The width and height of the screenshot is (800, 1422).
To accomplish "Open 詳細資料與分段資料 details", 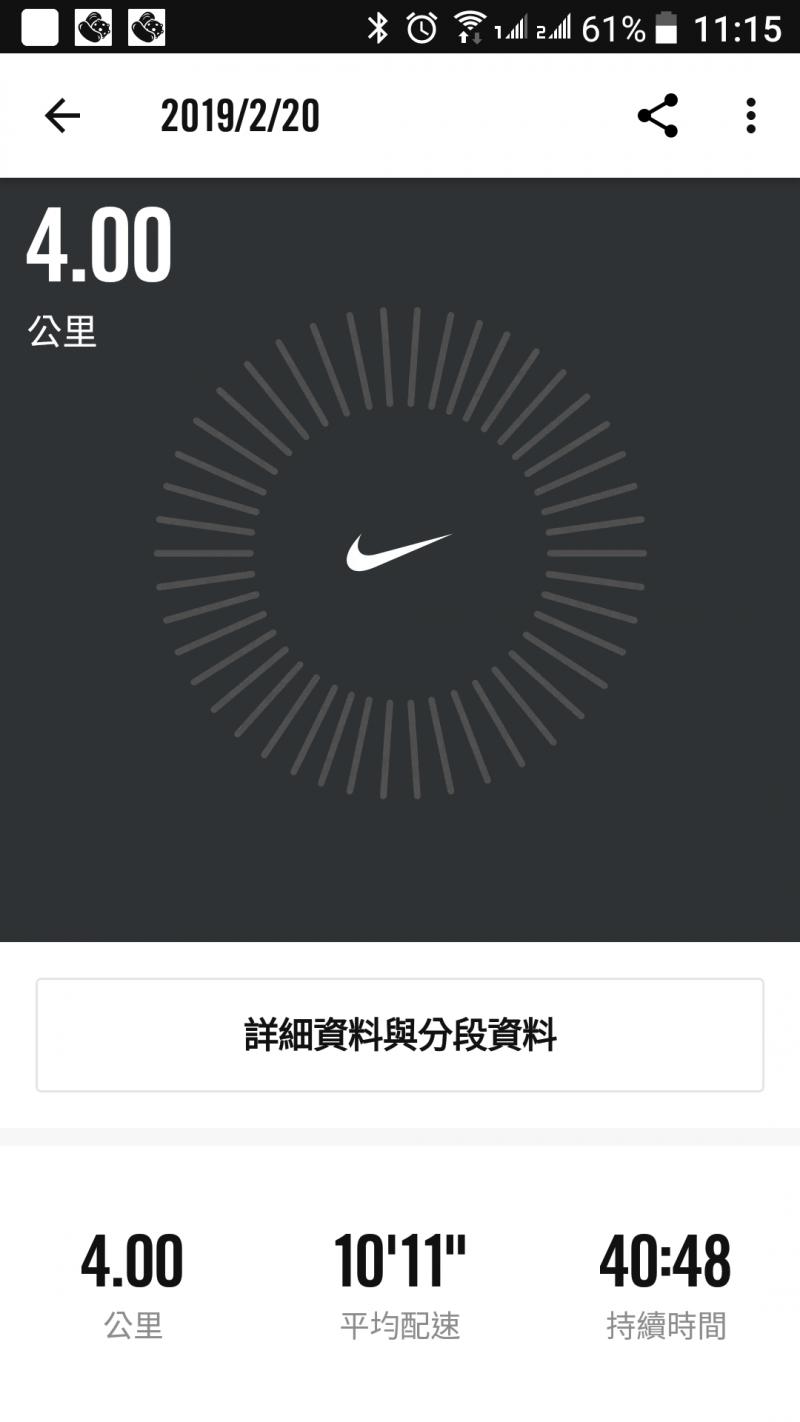I will coord(400,1035).
